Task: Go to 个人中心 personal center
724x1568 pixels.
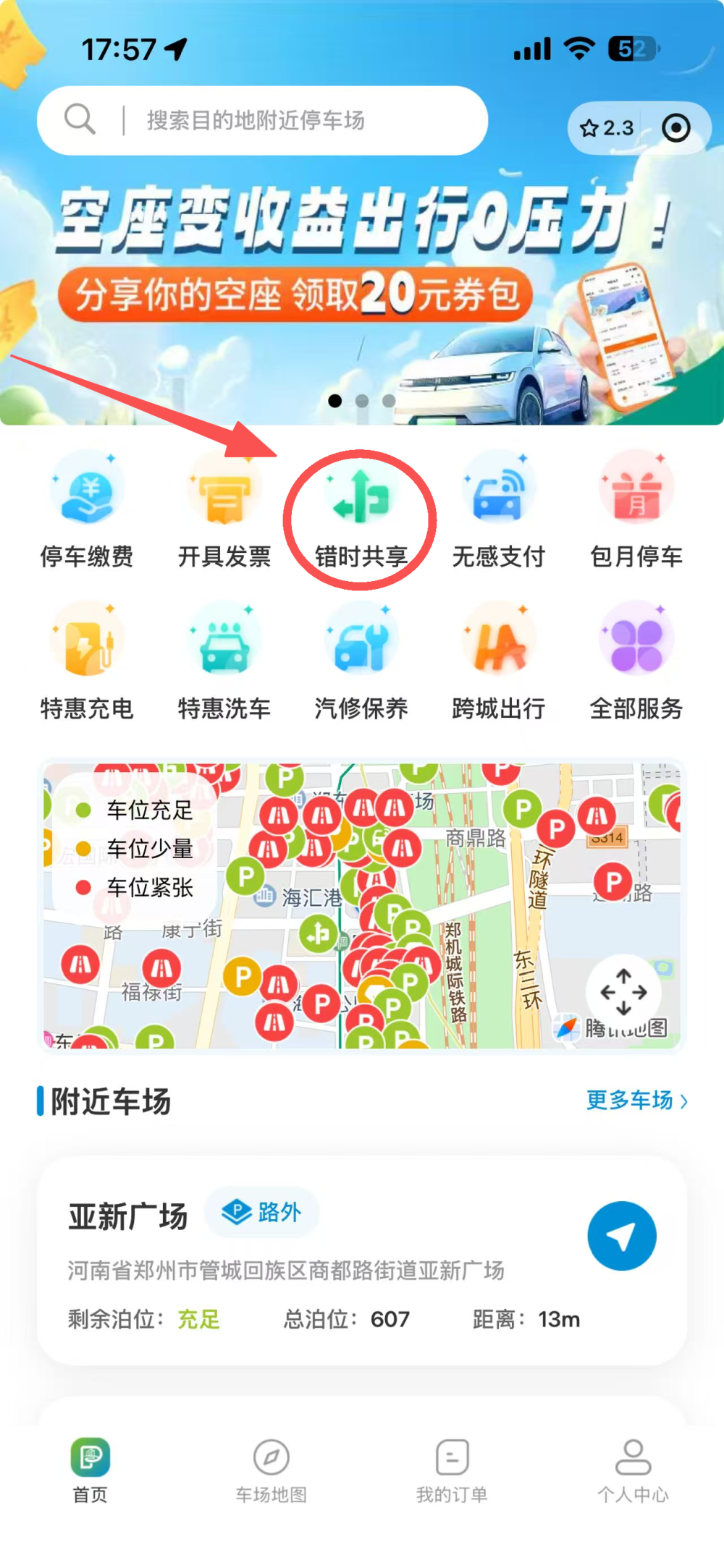Action: 633,1469
